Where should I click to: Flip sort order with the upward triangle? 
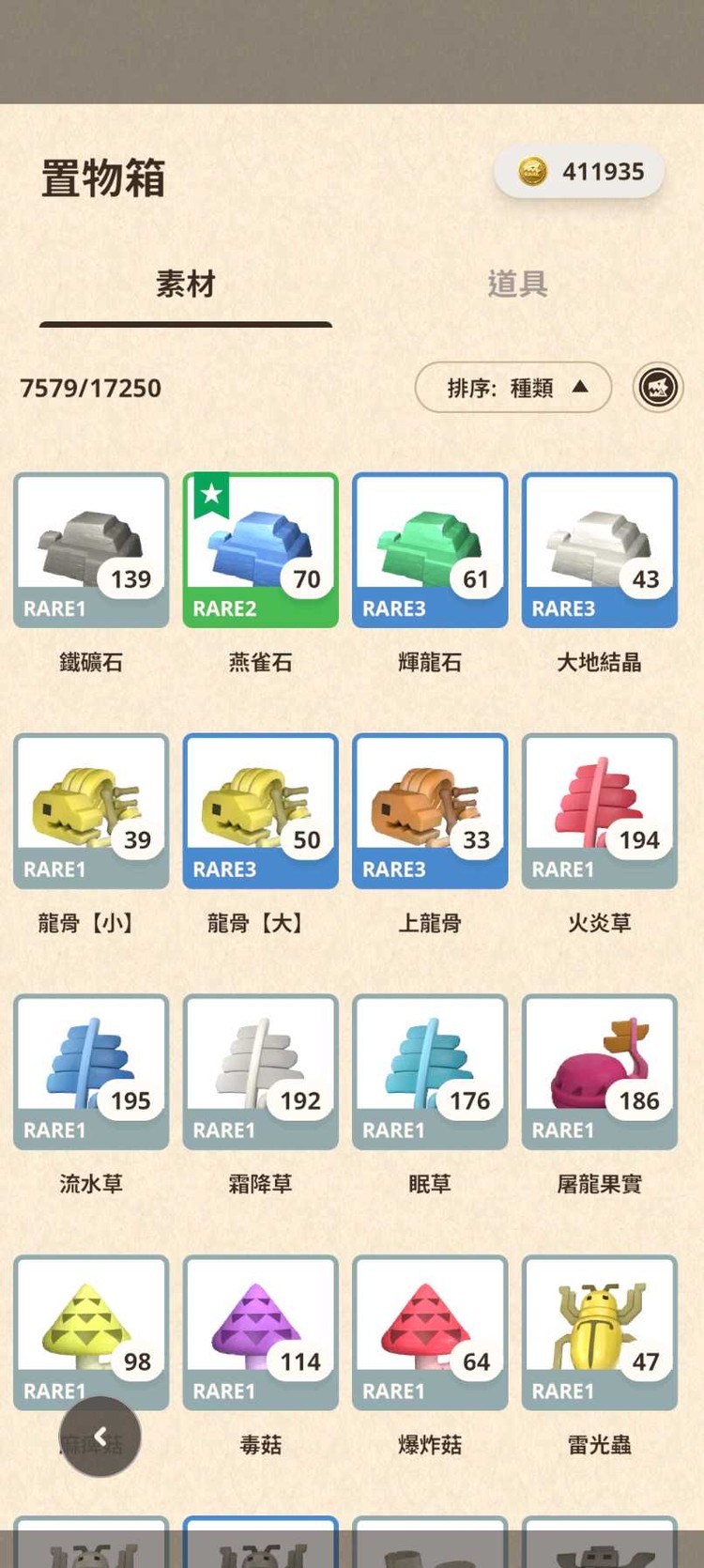click(584, 387)
